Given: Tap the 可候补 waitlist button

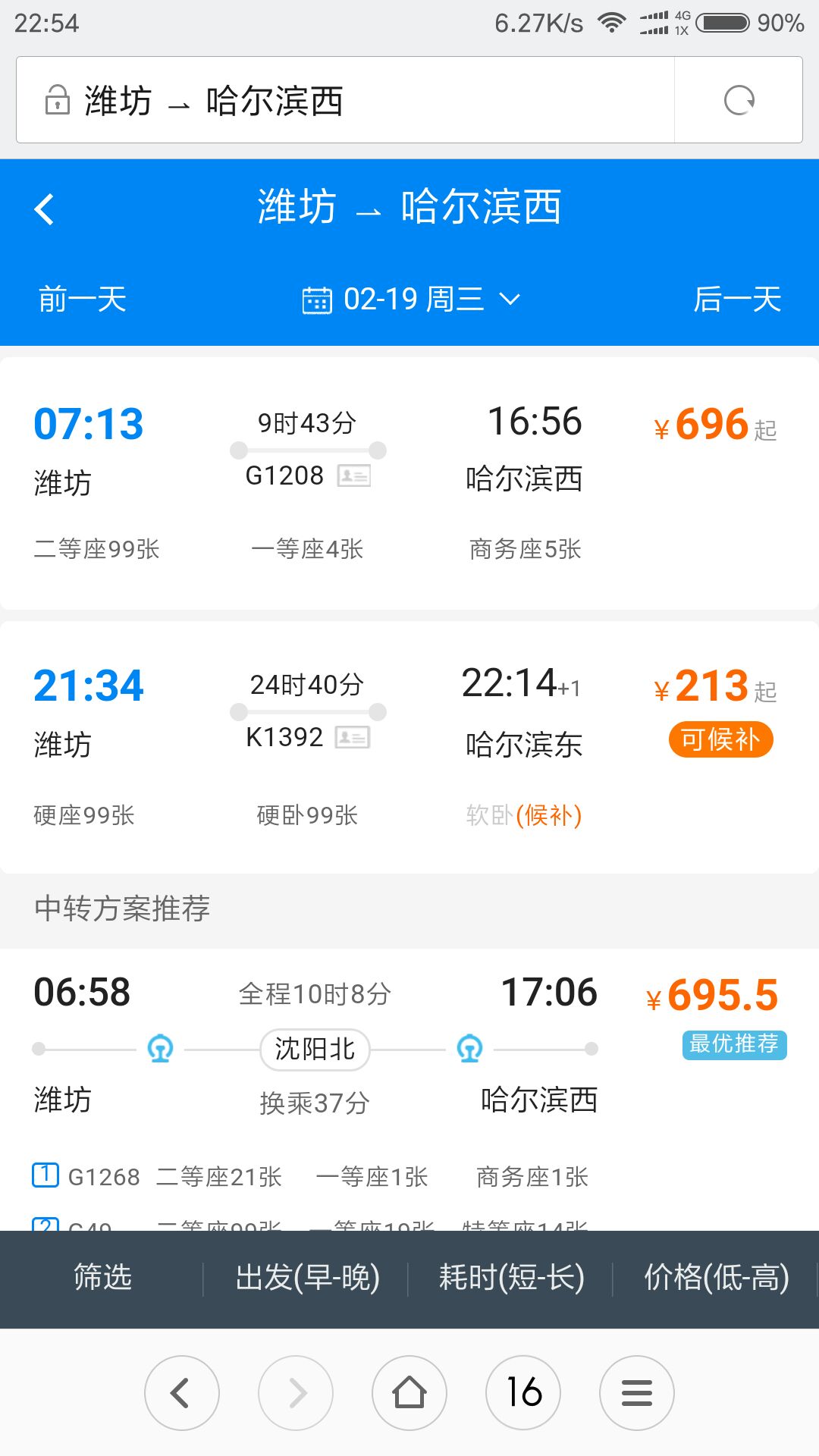Looking at the screenshot, I should coord(720,739).
